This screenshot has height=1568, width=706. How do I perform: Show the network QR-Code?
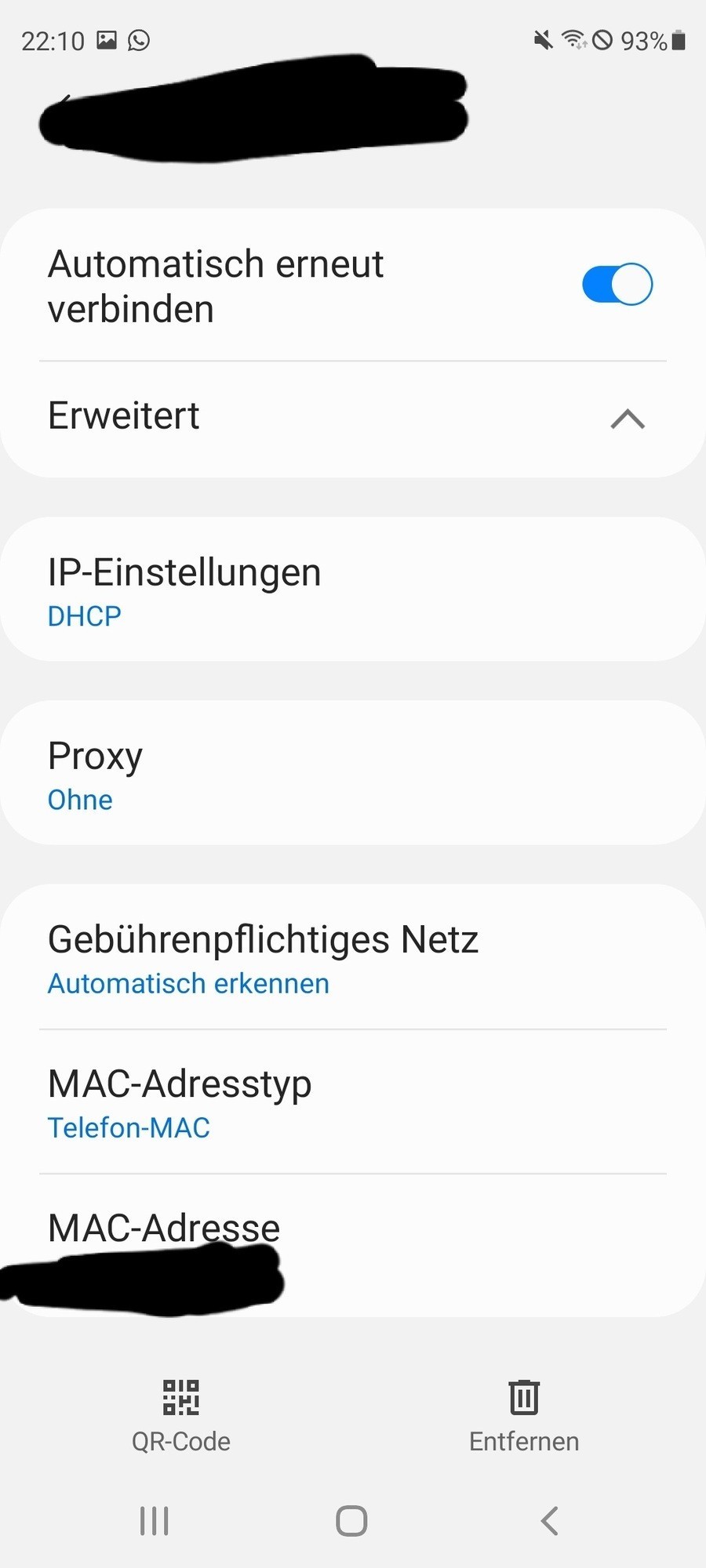click(x=181, y=1415)
